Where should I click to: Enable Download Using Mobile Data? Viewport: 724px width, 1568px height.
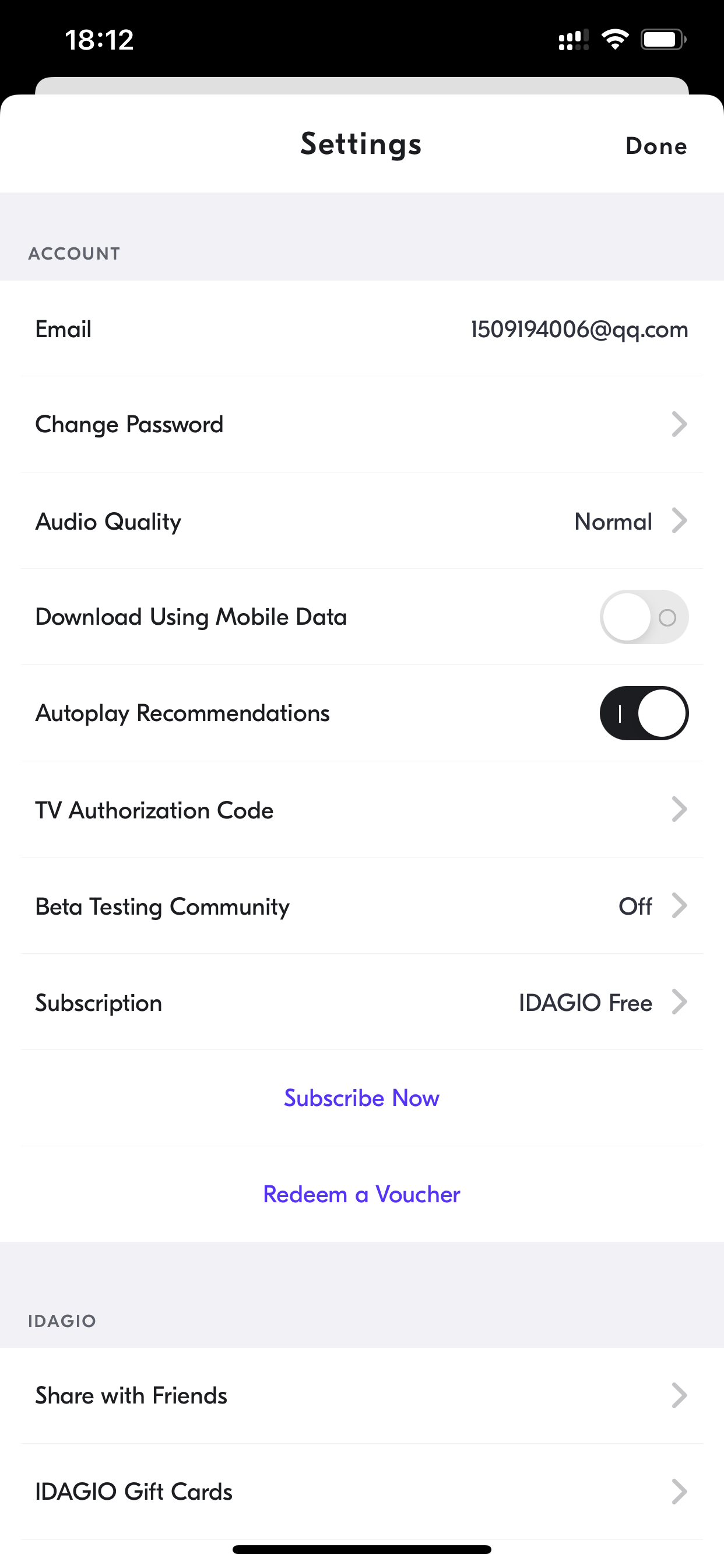(644, 617)
